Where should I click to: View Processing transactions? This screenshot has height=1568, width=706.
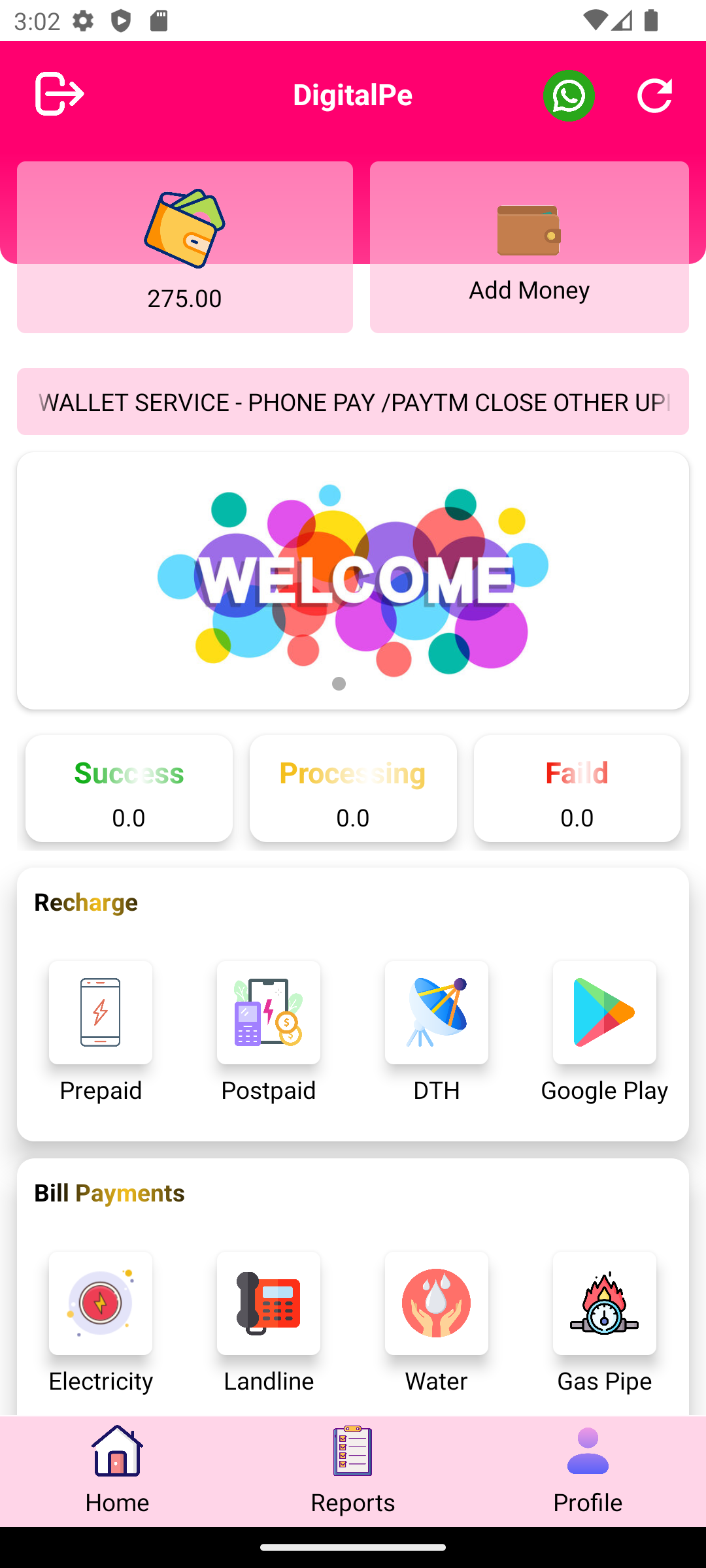[x=353, y=789]
